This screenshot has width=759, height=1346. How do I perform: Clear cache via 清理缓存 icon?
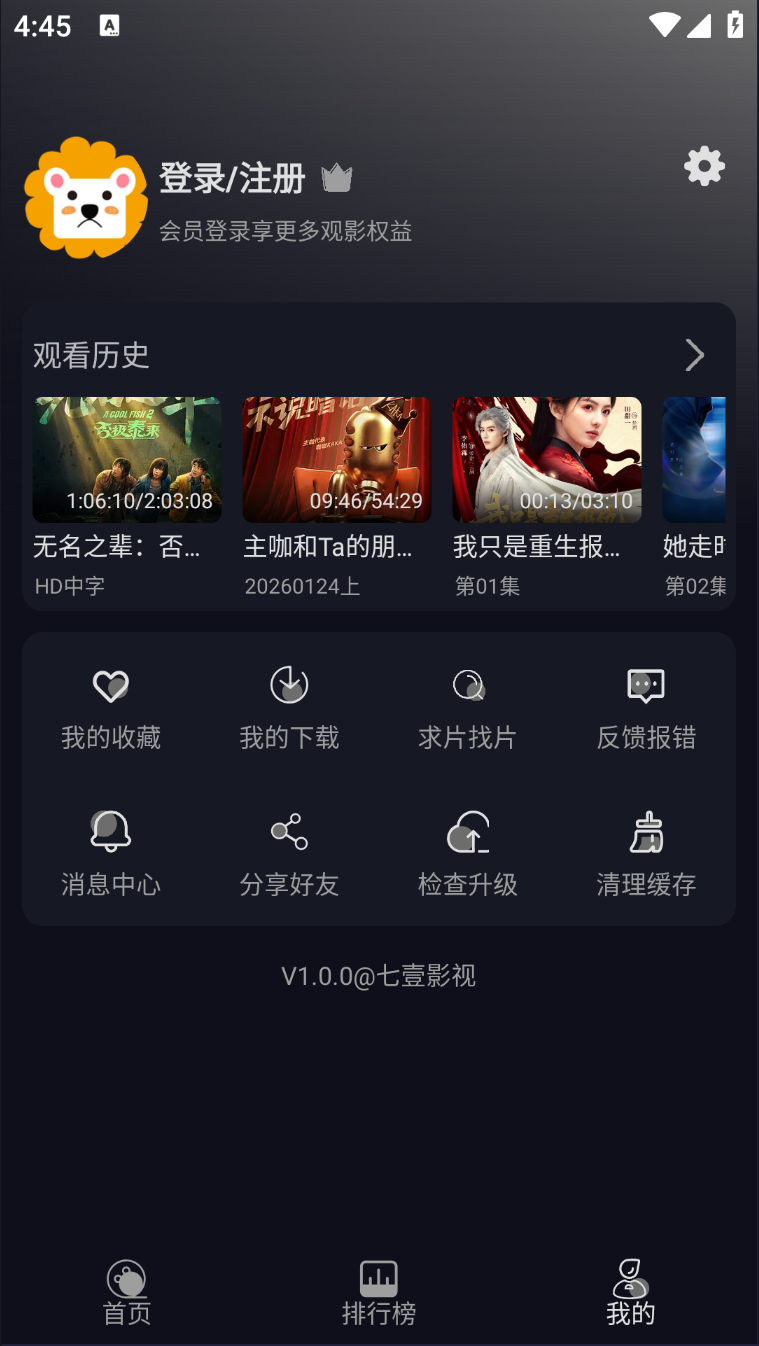(645, 851)
